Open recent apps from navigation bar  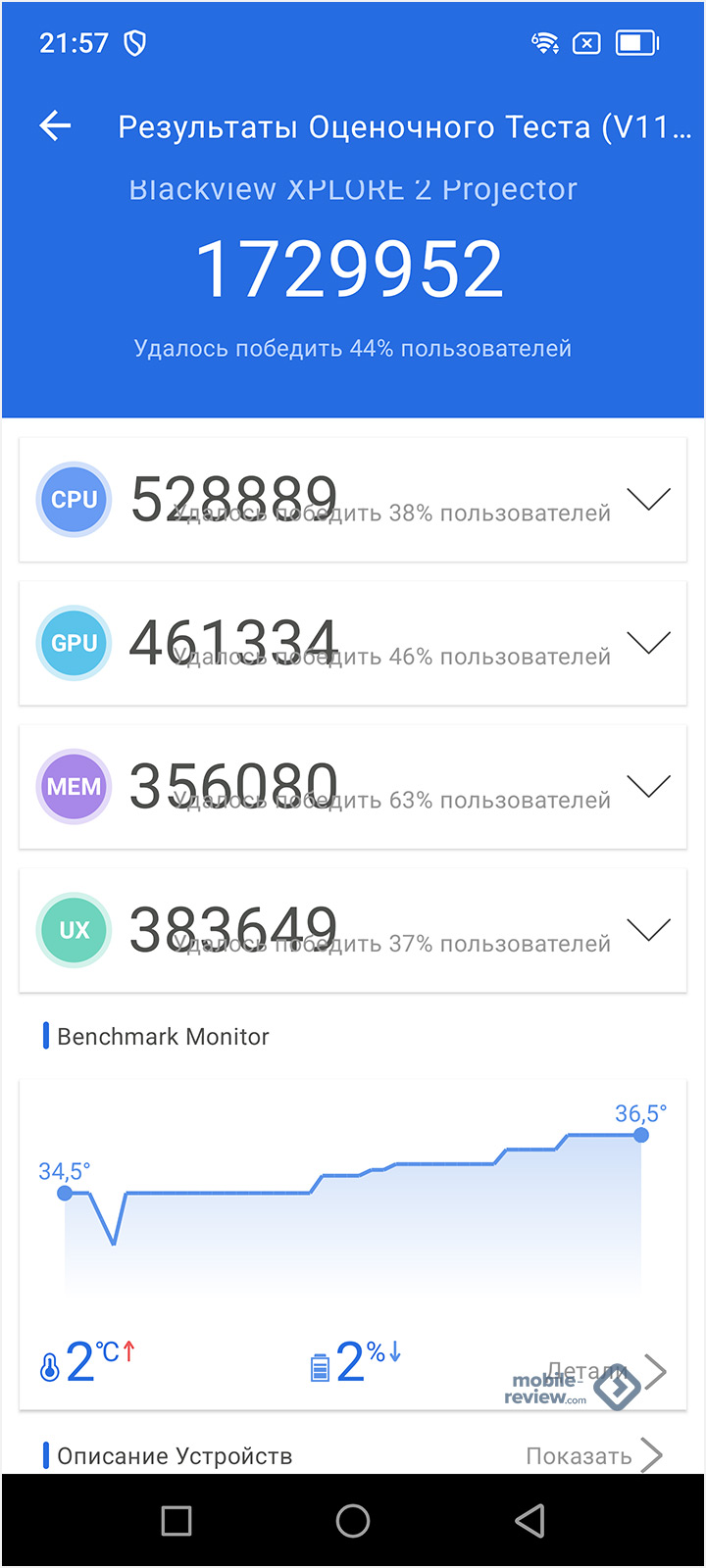click(176, 1521)
